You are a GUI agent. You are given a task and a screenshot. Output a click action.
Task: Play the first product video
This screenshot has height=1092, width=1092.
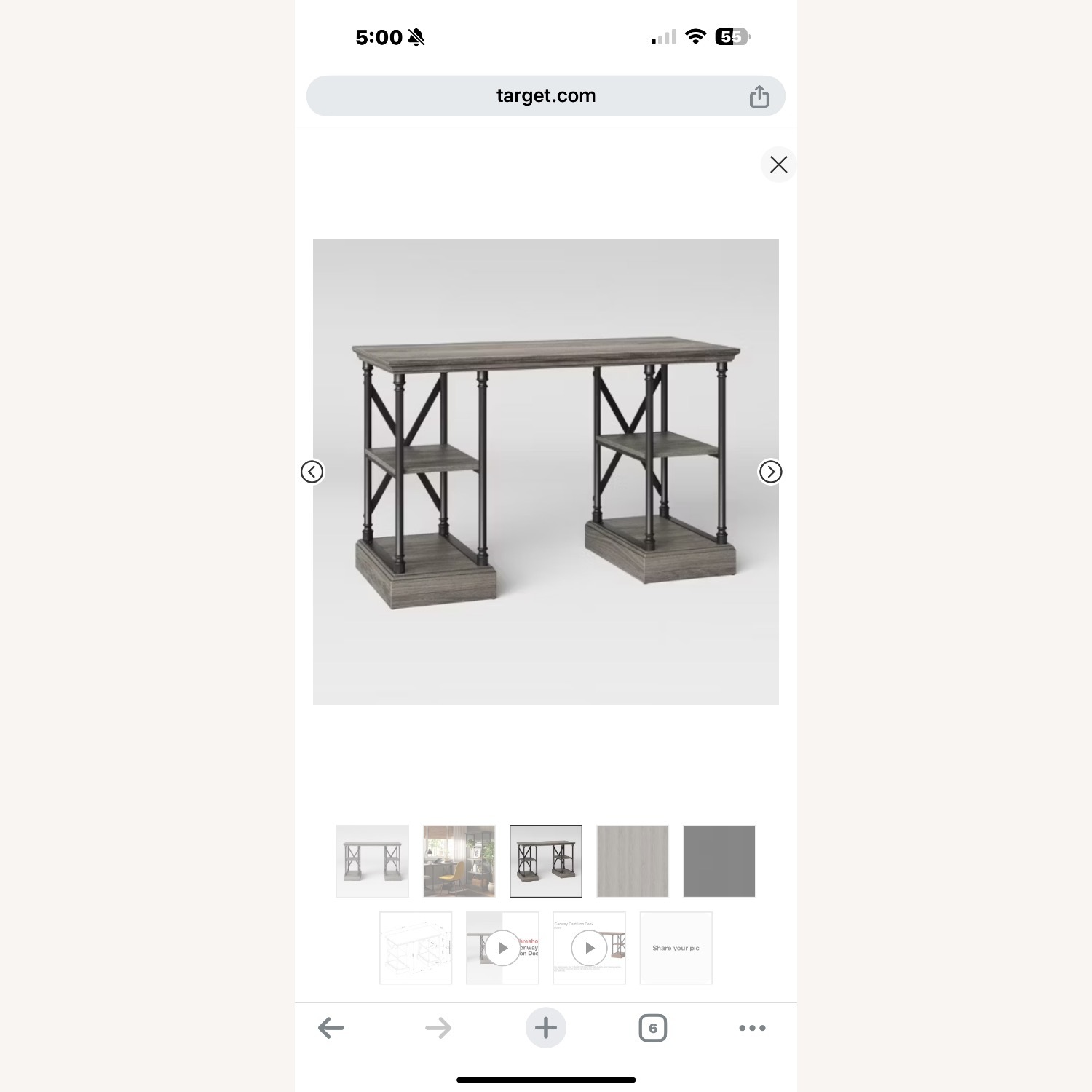pos(502,948)
